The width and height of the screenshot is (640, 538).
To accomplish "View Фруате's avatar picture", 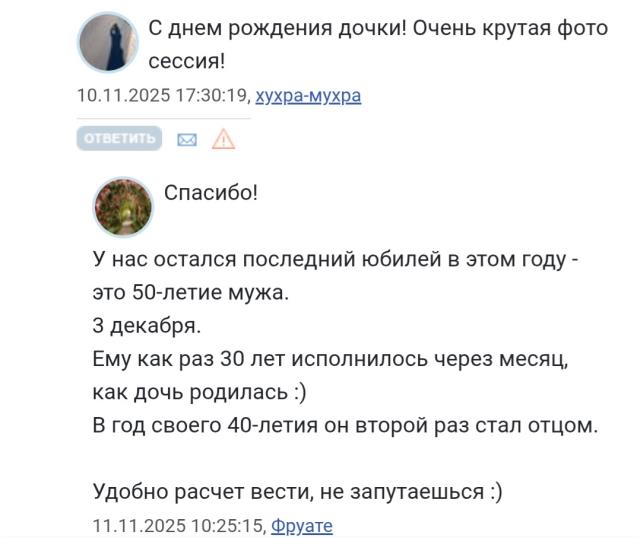I will pos(122,208).
